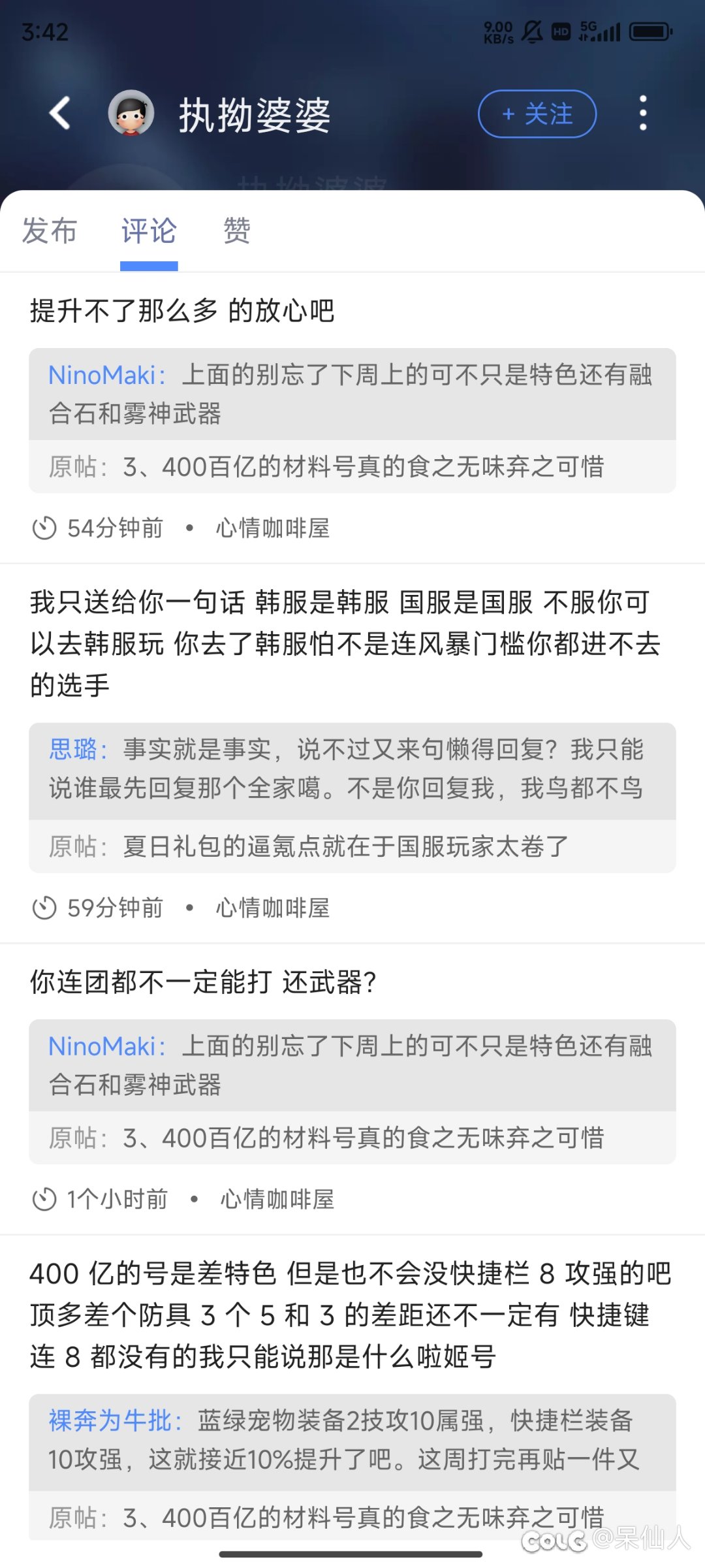Open the comment beginning 400 亿的号是差特色
This screenshot has width=705, height=1568.
tap(351, 1315)
